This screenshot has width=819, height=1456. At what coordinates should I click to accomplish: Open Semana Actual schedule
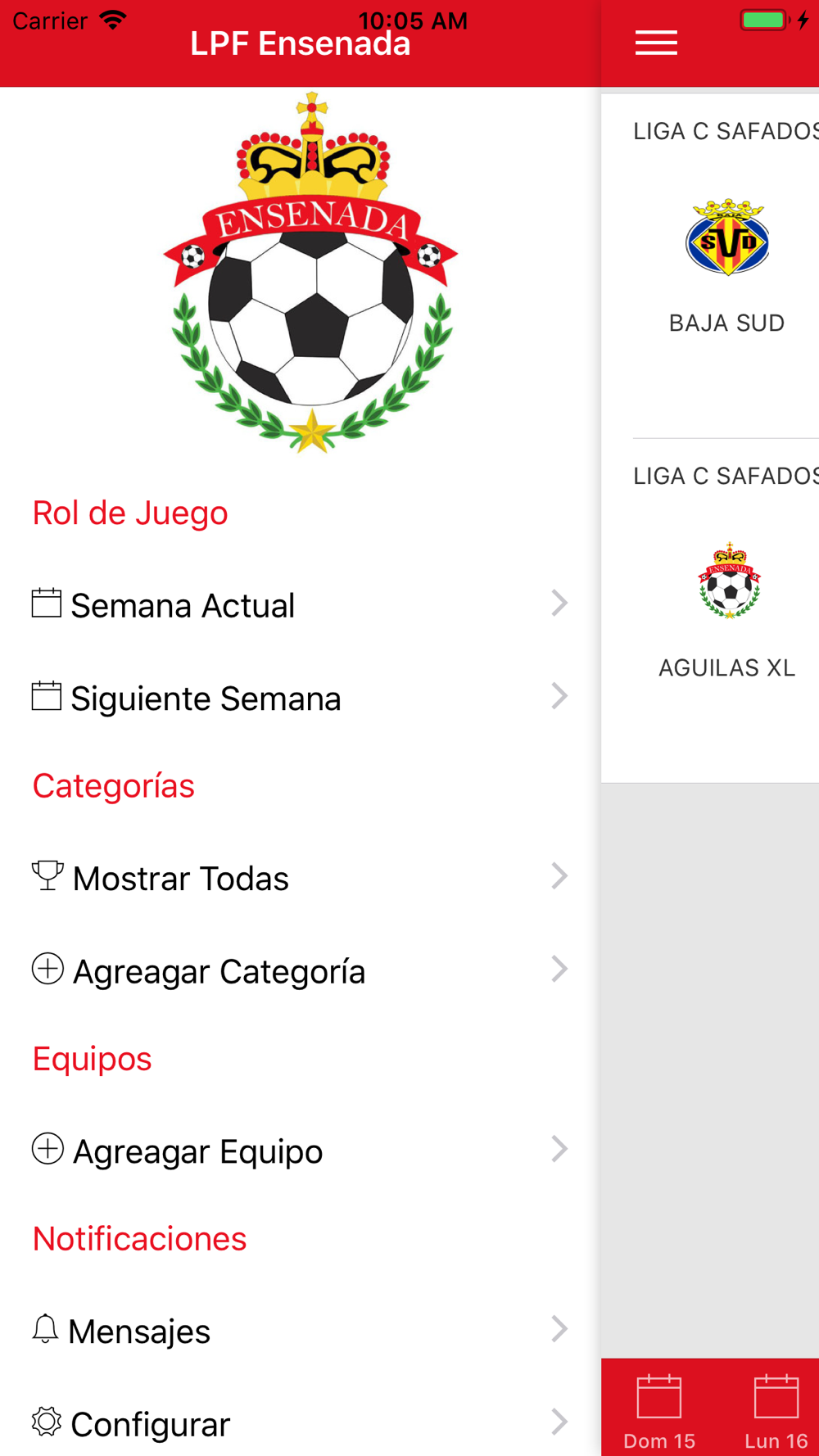[x=300, y=605]
